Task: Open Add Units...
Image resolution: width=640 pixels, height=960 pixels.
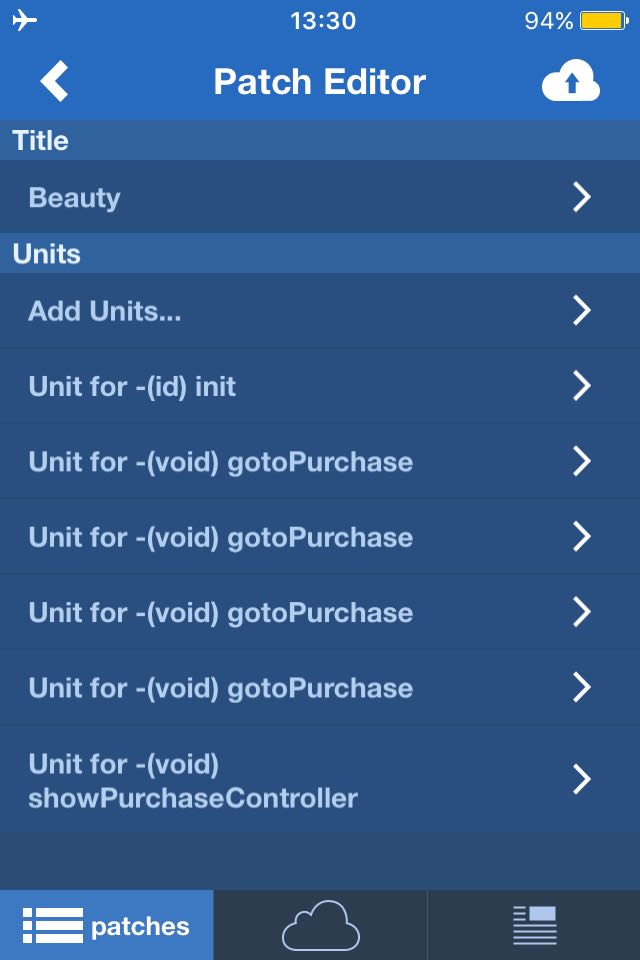Action: (x=320, y=311)
